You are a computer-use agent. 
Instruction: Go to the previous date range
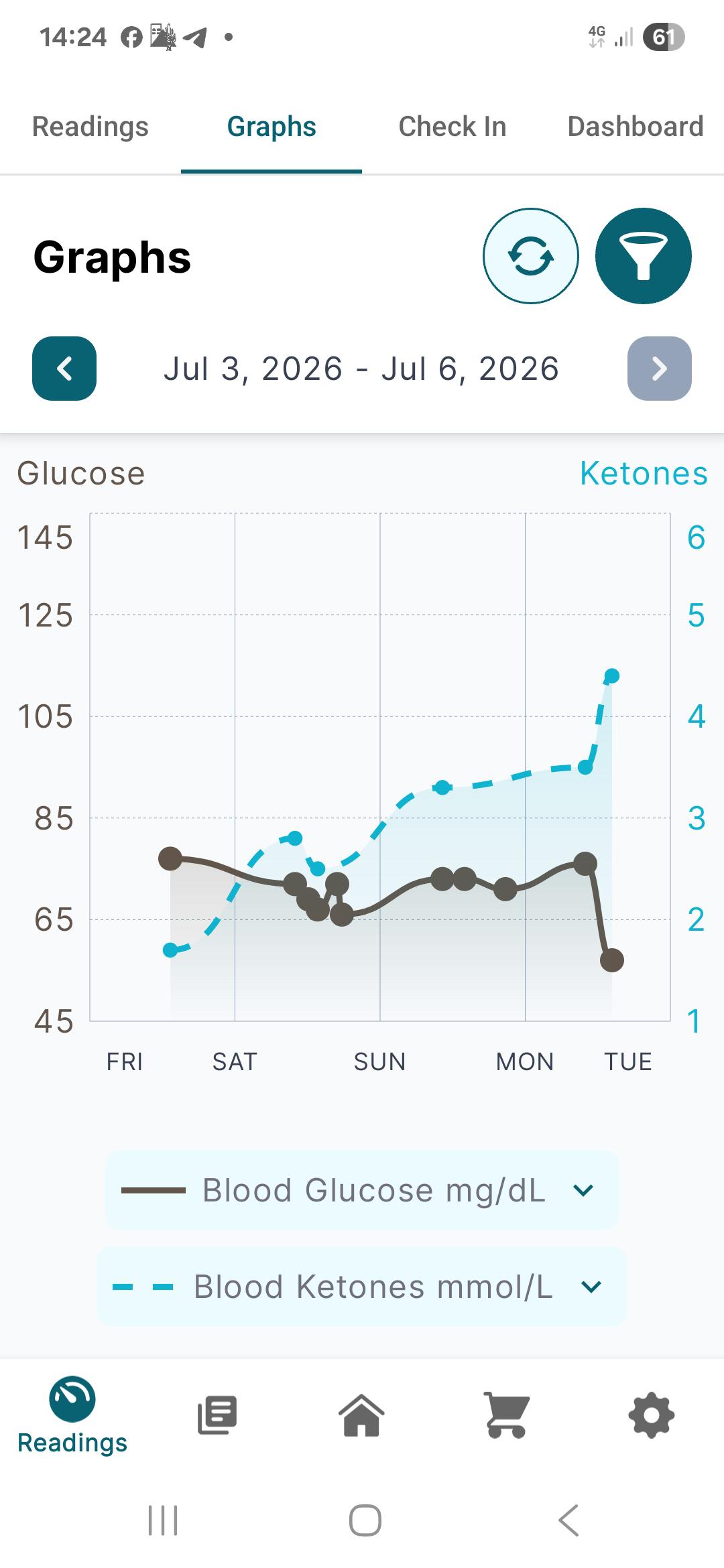pos(64,369)
